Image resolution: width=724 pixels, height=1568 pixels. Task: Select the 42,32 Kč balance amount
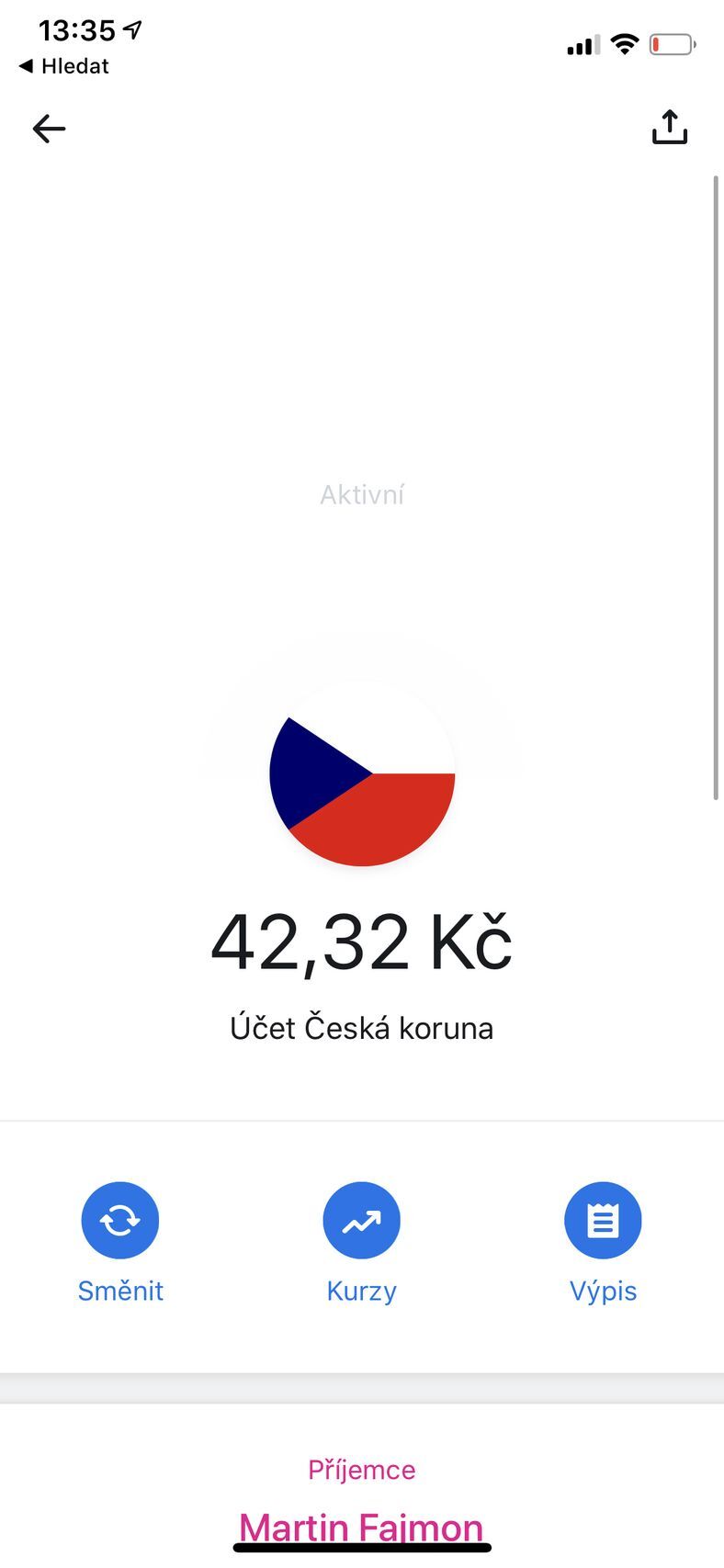[x=361, y=939]
